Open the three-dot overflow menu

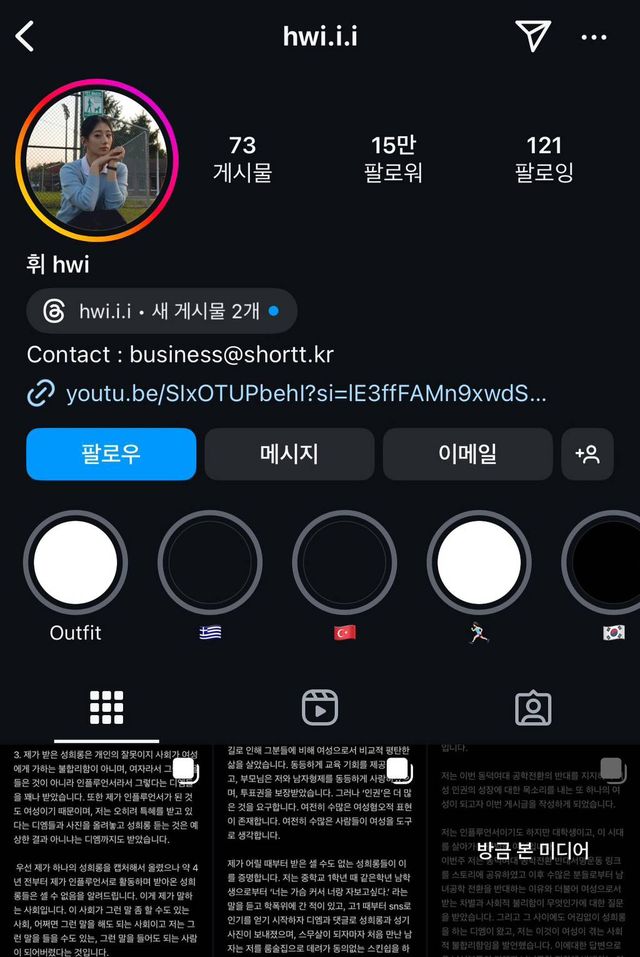pyautogui.click(x=594, y=38)
